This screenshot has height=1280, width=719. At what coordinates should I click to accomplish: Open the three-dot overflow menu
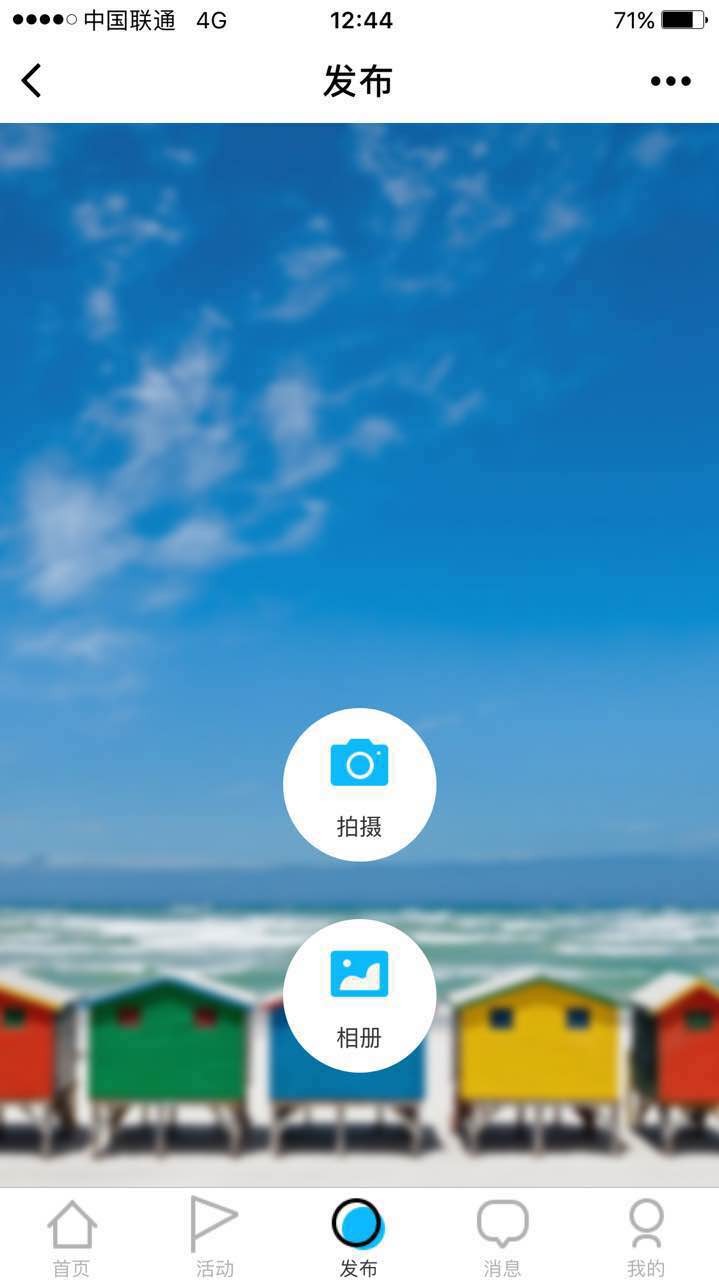click(670, 81)
